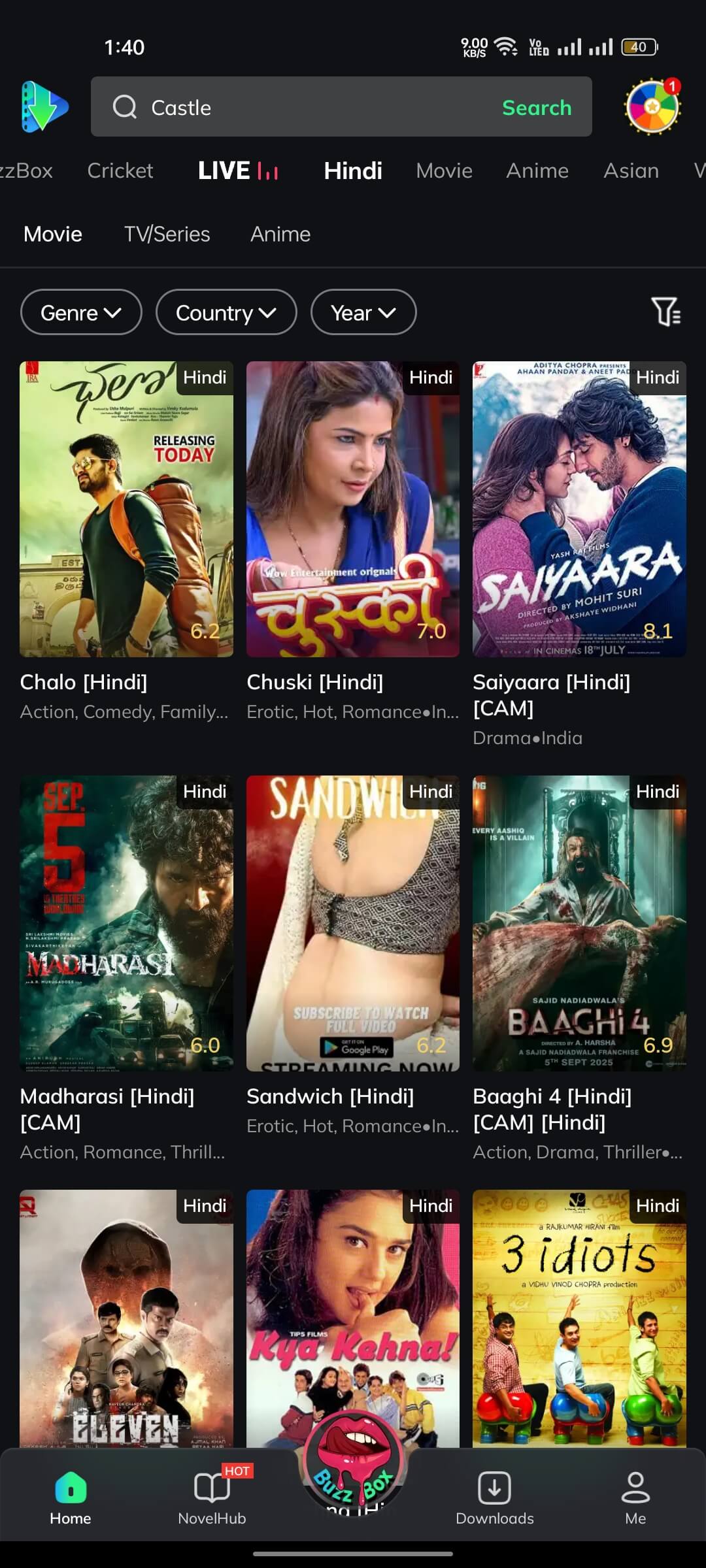This screenshot has height=1568, width=706.
Task: Open the colorful spin wheel icon
Action: [652, 106]
